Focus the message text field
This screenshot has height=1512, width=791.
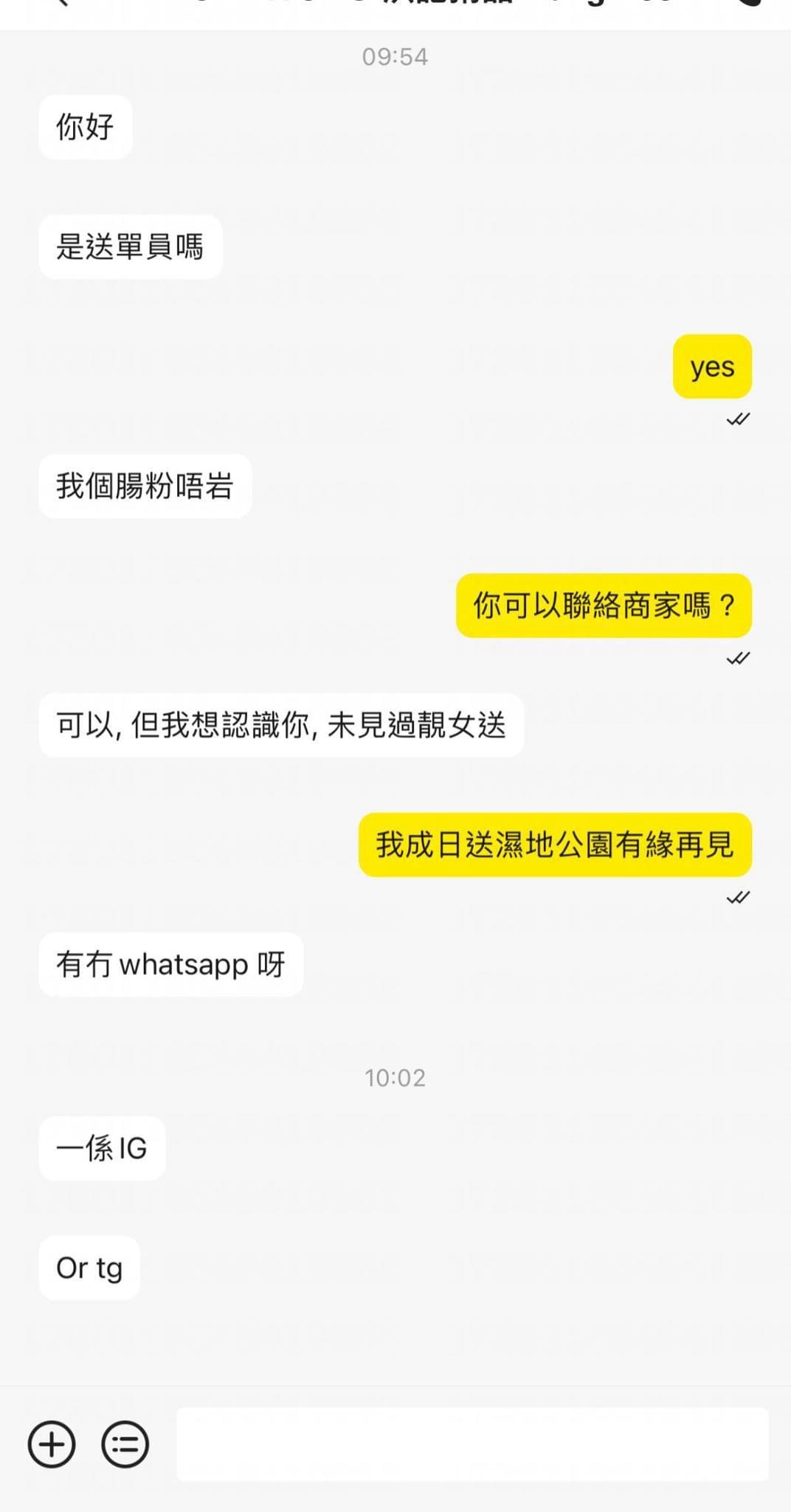[472, 1444]
